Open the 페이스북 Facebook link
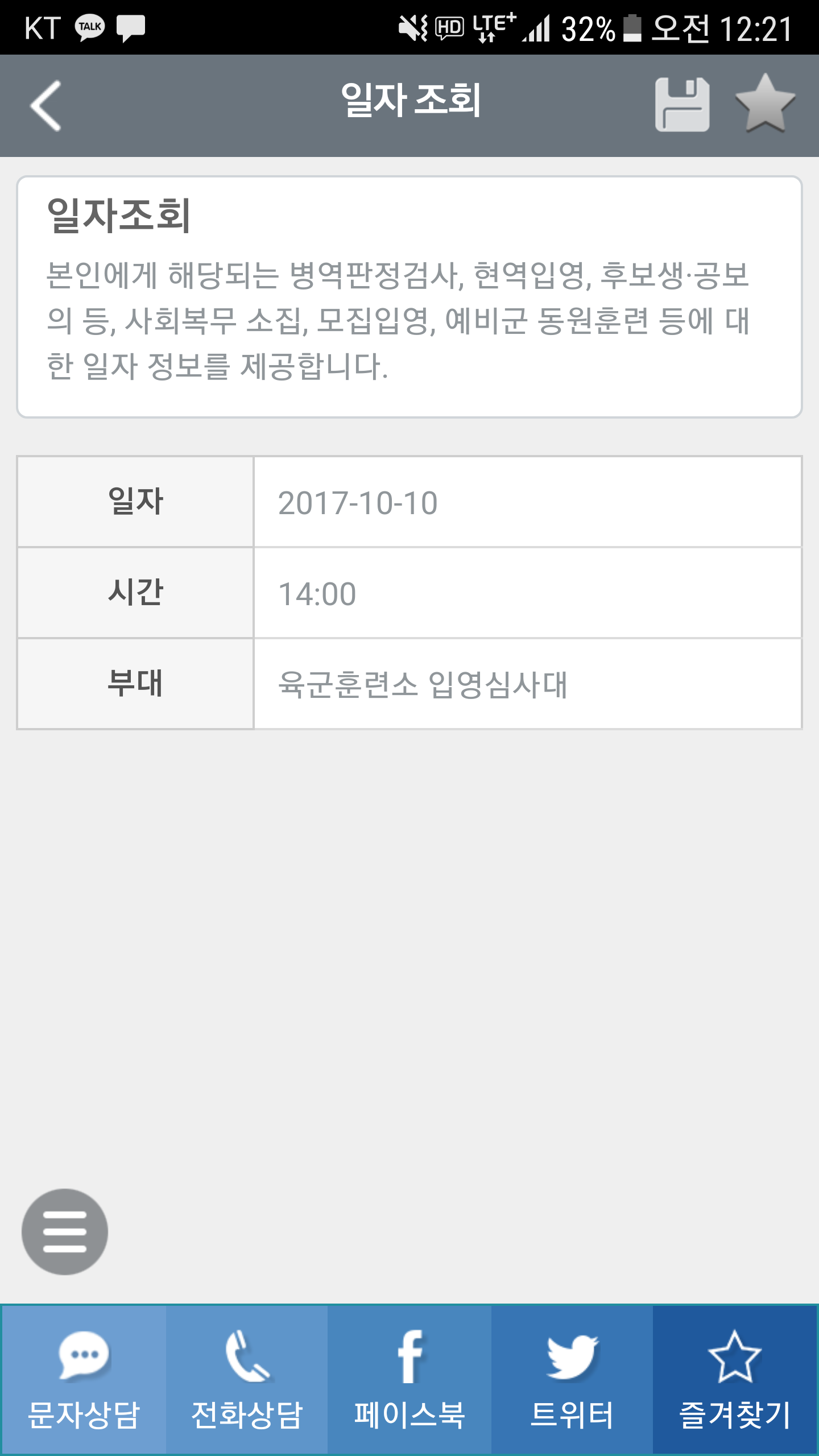Screen dimensions: 819x1456 pyautogui.click(x=409, y=1379)
